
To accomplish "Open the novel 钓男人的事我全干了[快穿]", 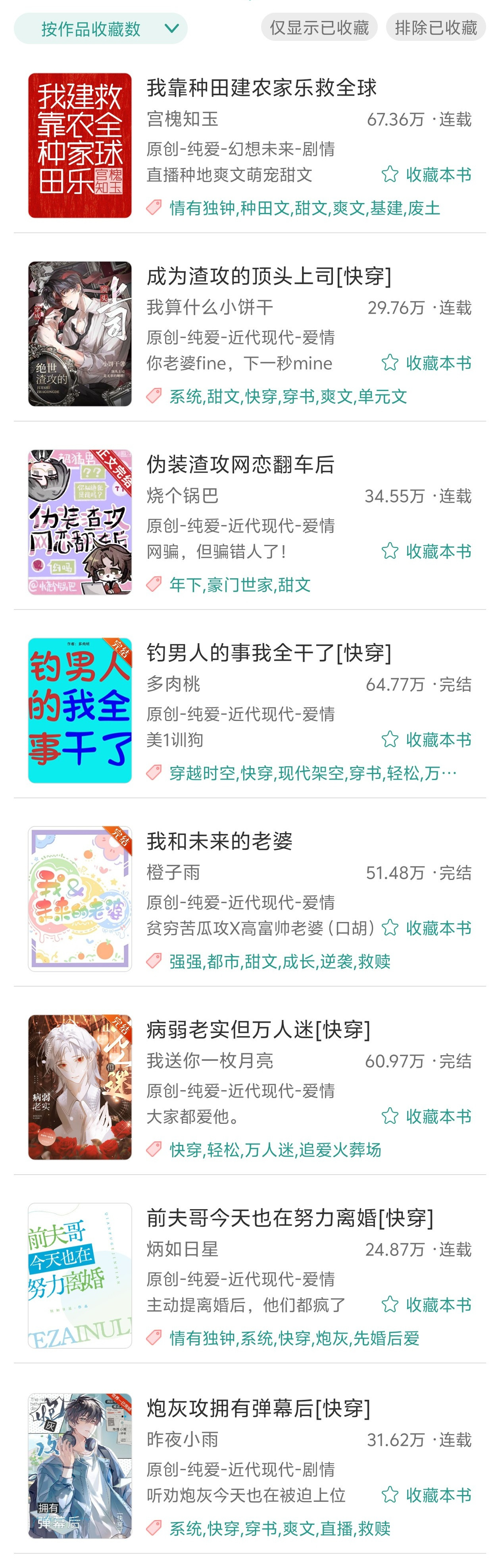I will [269, 653].
